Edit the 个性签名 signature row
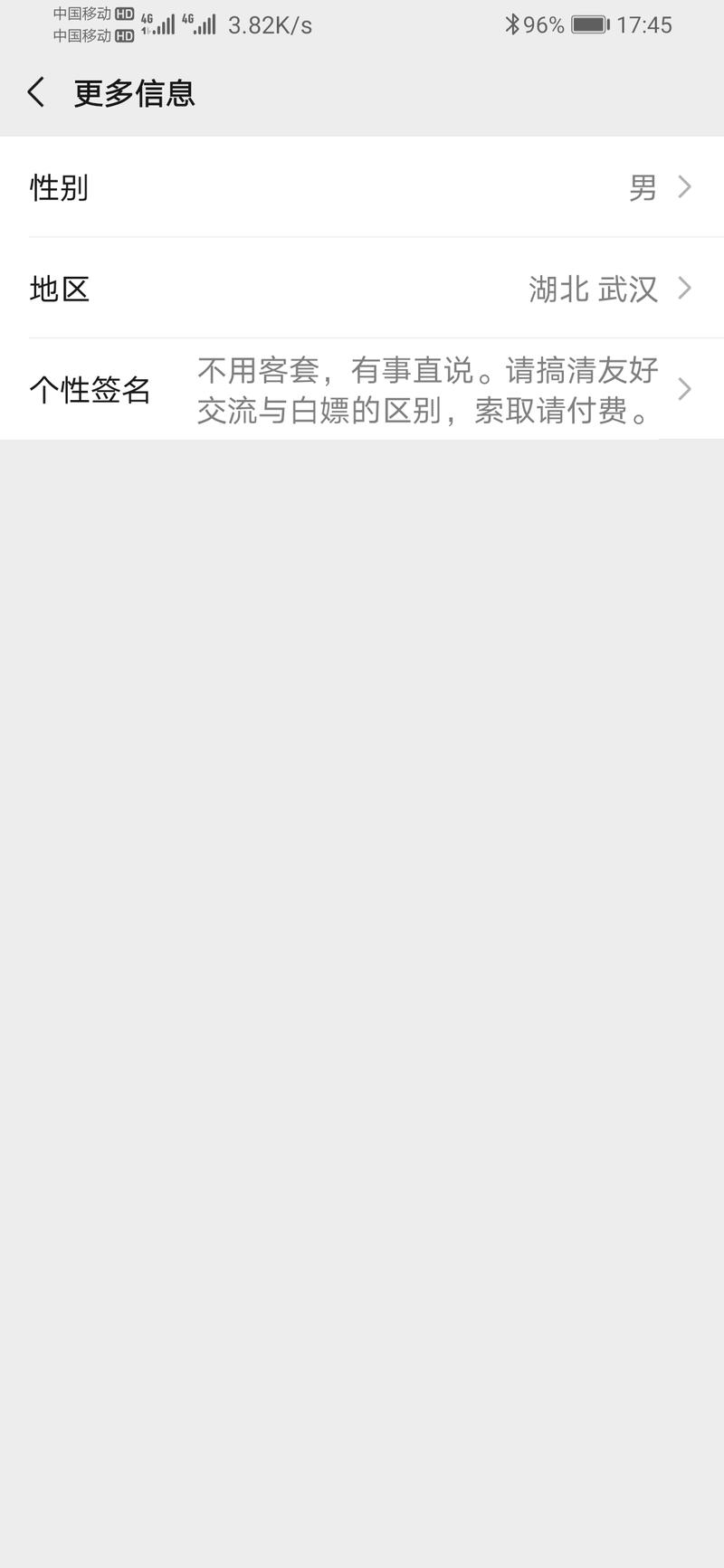 362,390
